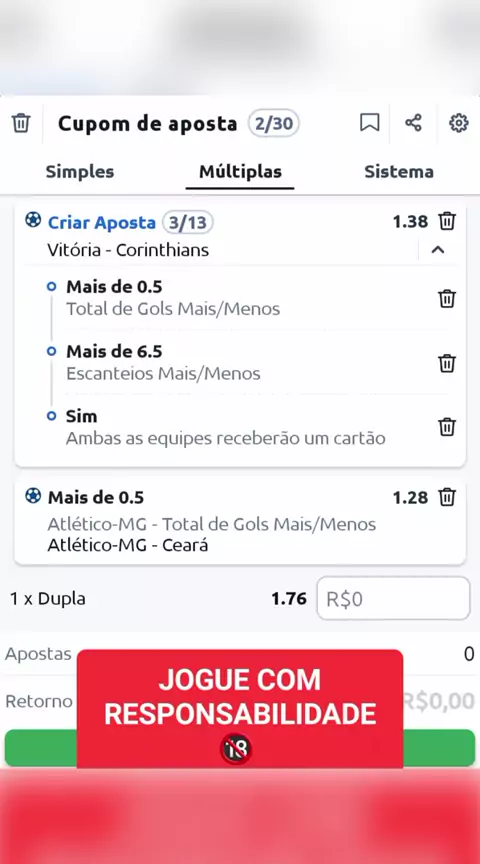Save the bet slip with bookmark icon
480x864 pixels.
pos(369,122)
